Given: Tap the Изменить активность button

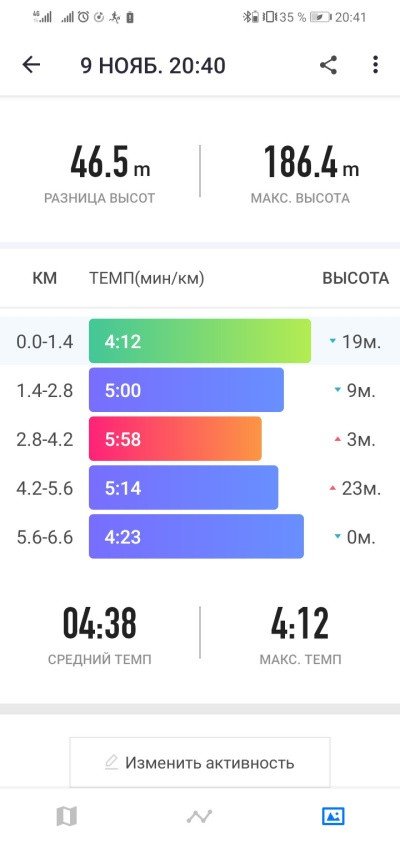Looking at the screenshot, I should [200, 762].
